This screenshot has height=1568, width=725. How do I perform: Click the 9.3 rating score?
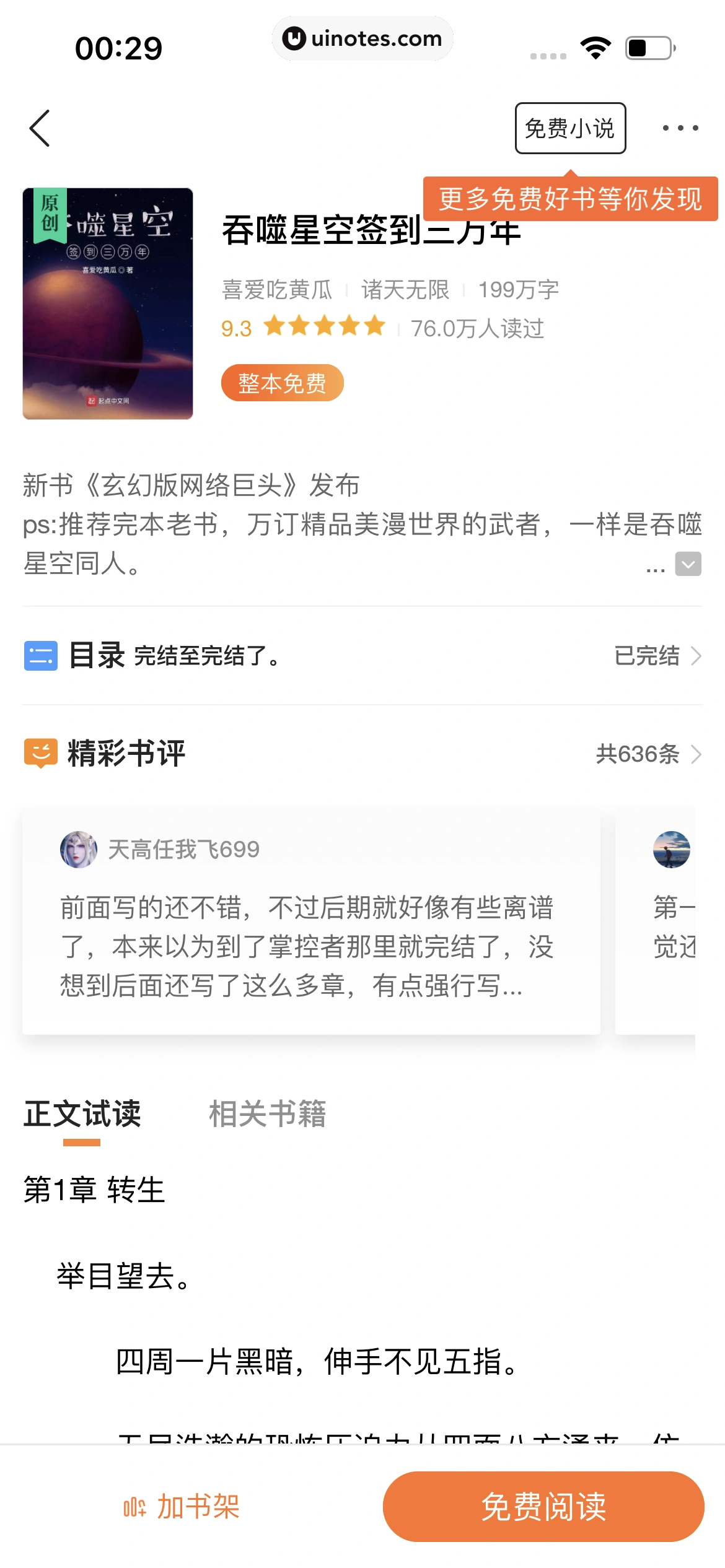coord(236,328)
